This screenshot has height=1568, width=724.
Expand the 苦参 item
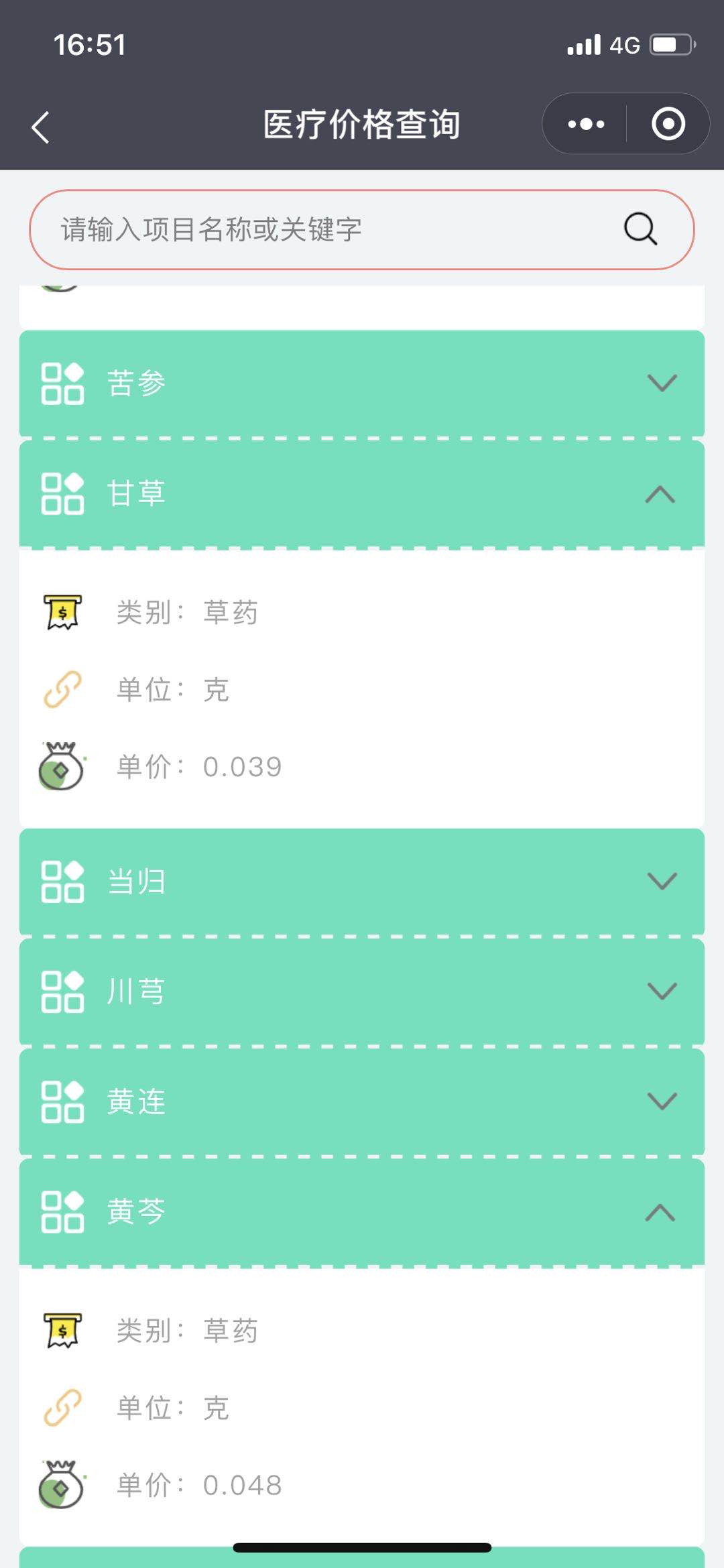362,383
